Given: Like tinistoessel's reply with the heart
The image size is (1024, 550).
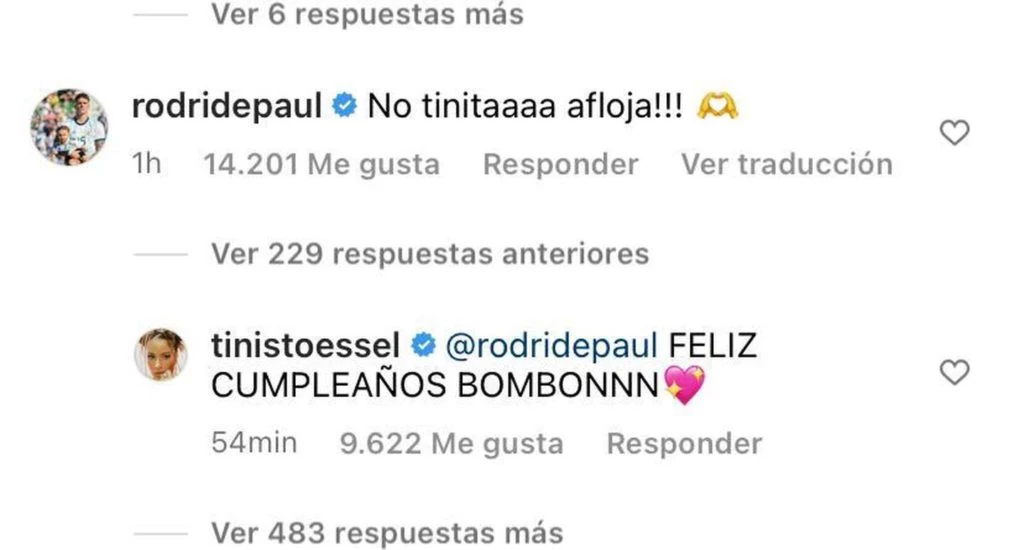Looking at the screenshot, I should [x=956, y=373].
